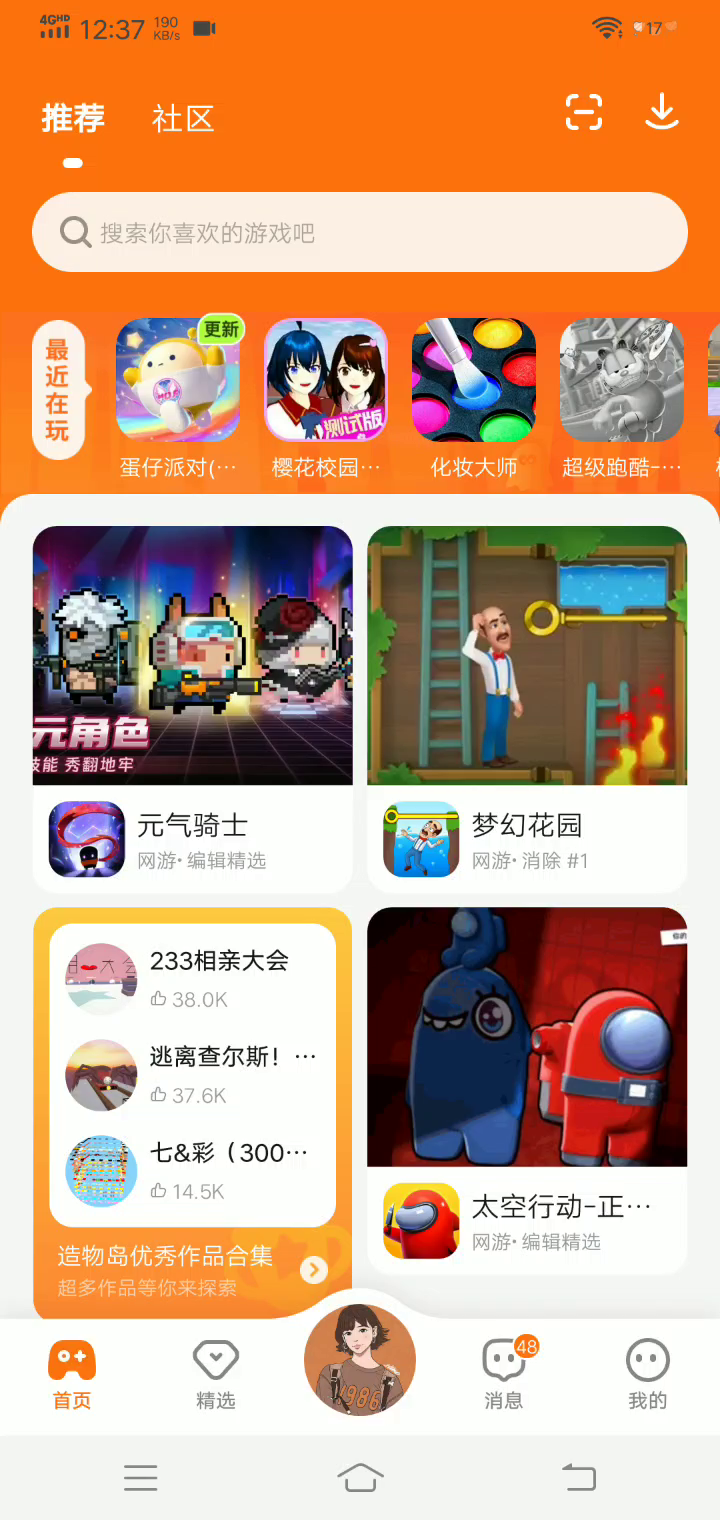The height and width of the screenshot is (1520, 720).
Task: Open the 太空行动 game card
Action: 527,1090
